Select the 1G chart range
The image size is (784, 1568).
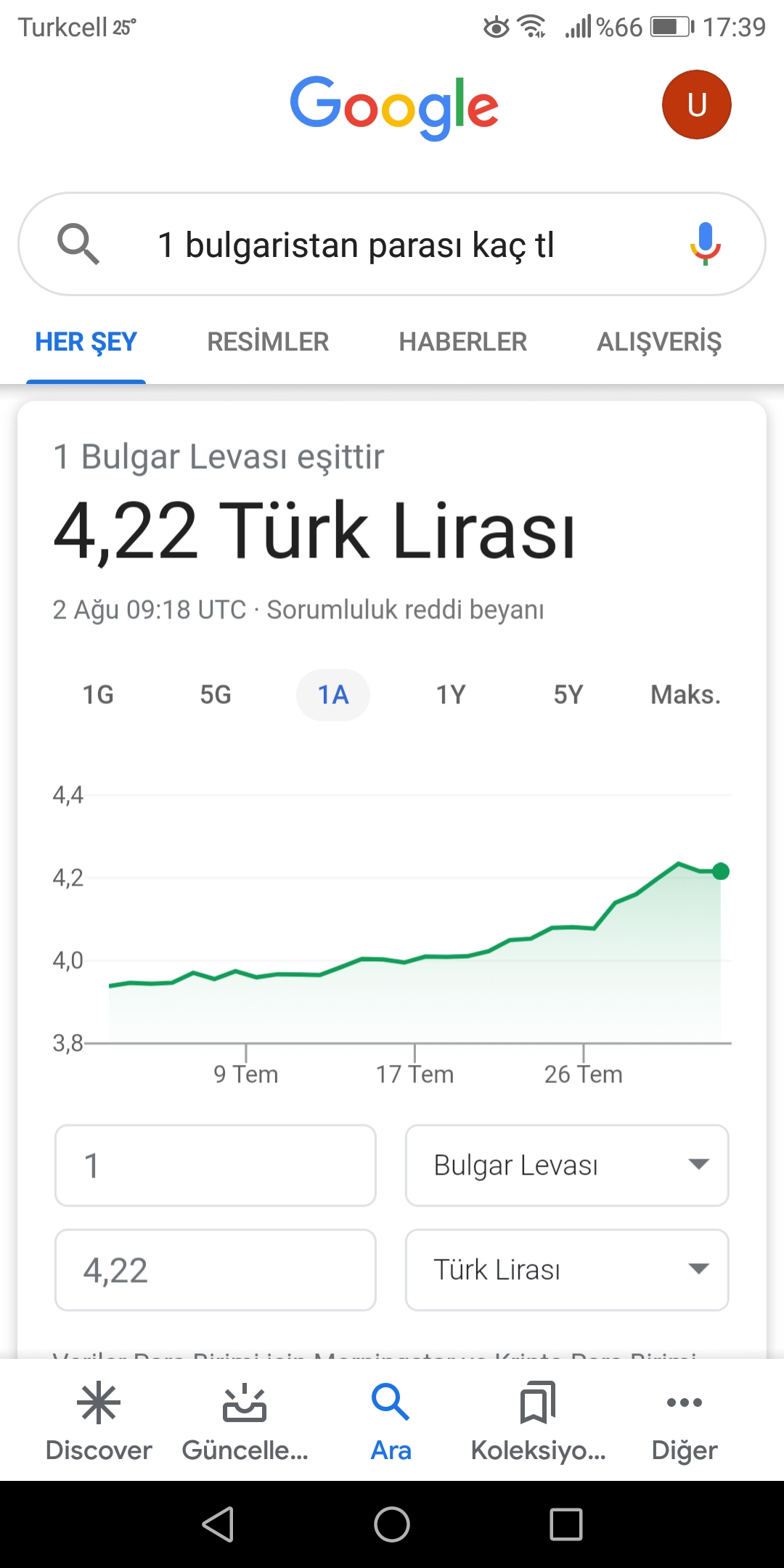(x=98, y=695)
